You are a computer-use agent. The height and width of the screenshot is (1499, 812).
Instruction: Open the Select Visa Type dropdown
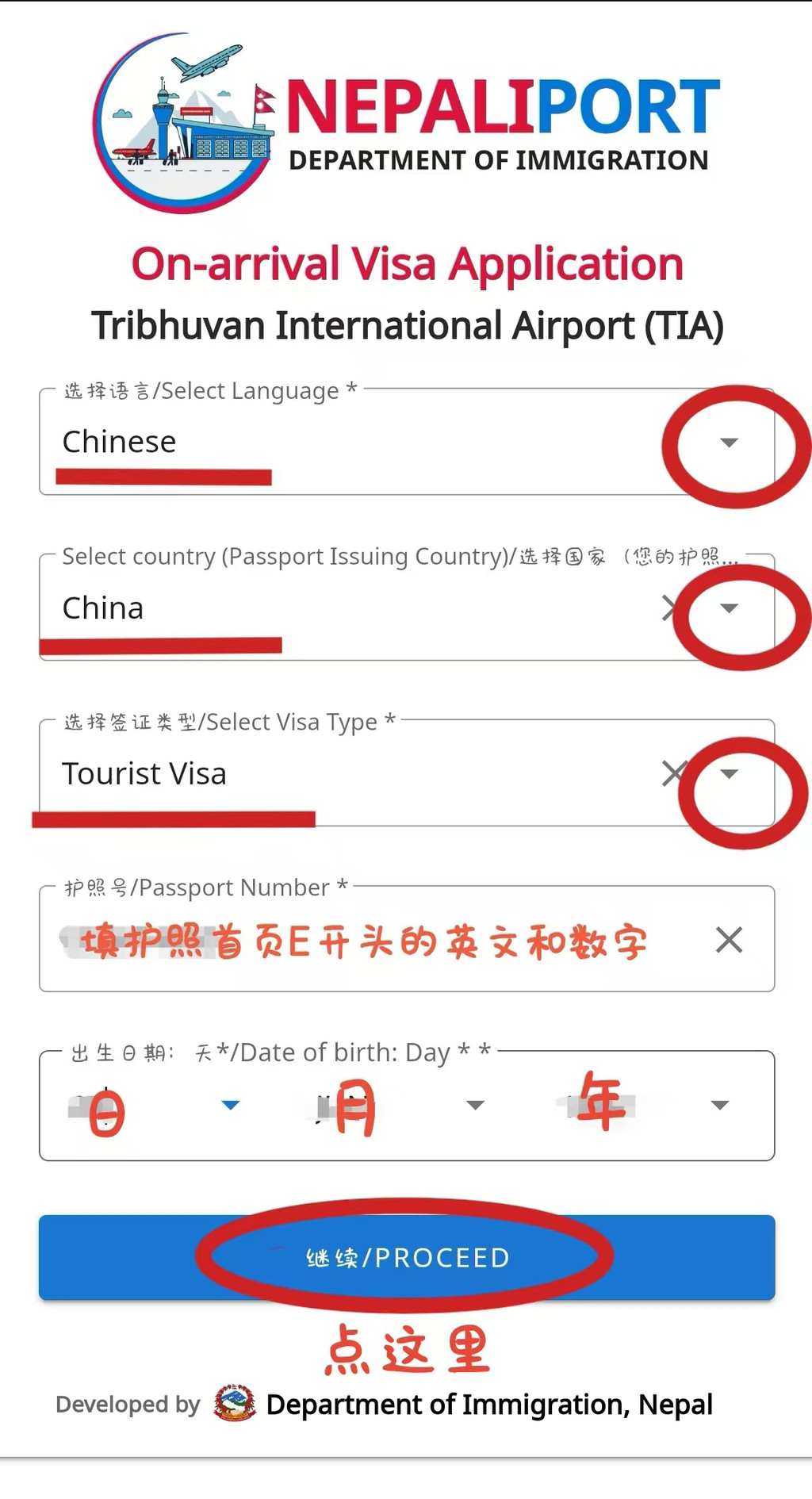pos(728,773)
